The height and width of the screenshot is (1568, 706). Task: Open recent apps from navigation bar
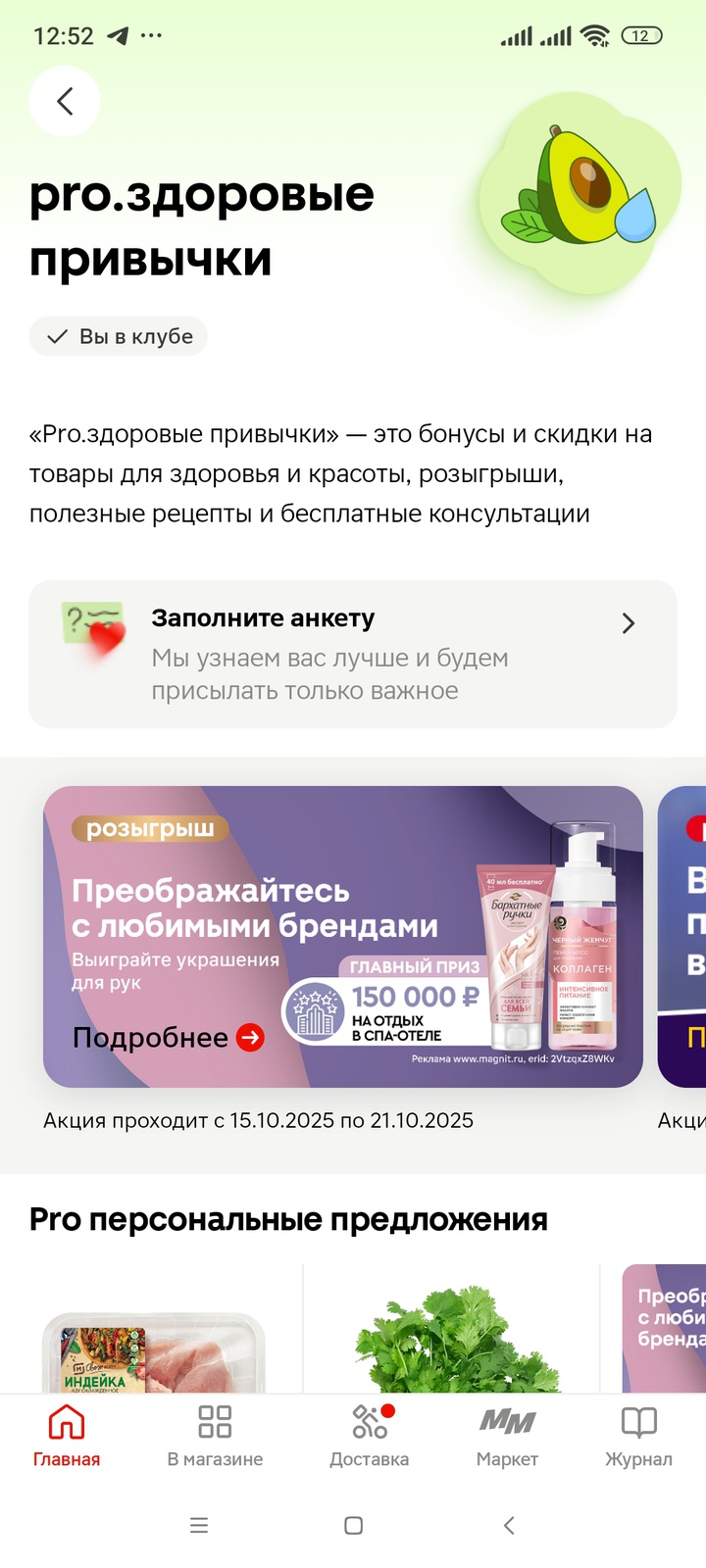[199, 1525]
